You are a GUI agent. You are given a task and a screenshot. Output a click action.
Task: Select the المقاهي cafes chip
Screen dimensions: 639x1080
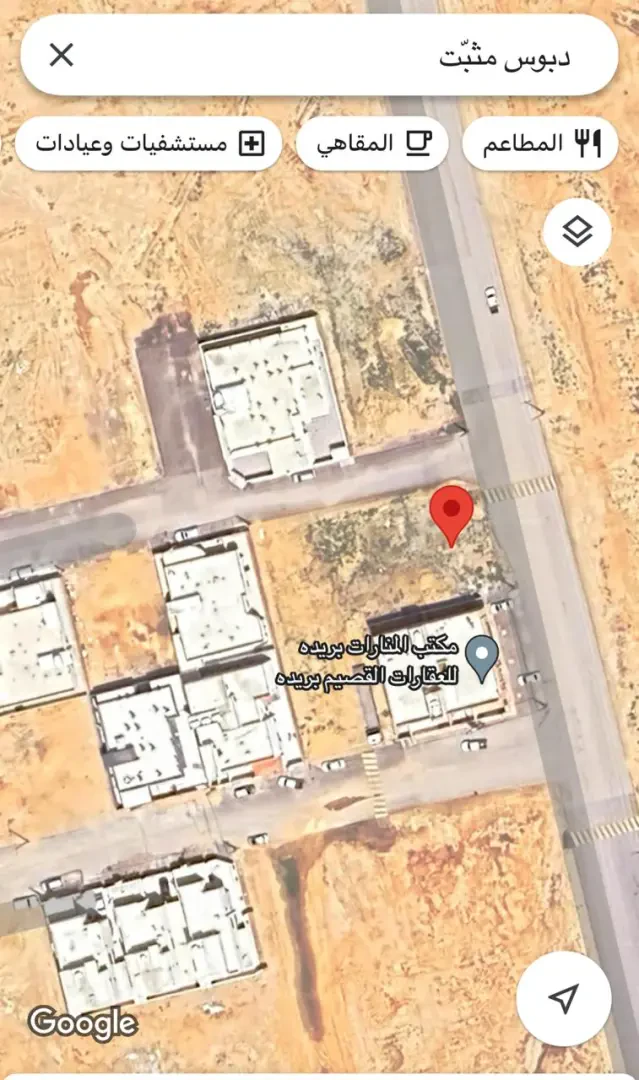tap(372, 143)
